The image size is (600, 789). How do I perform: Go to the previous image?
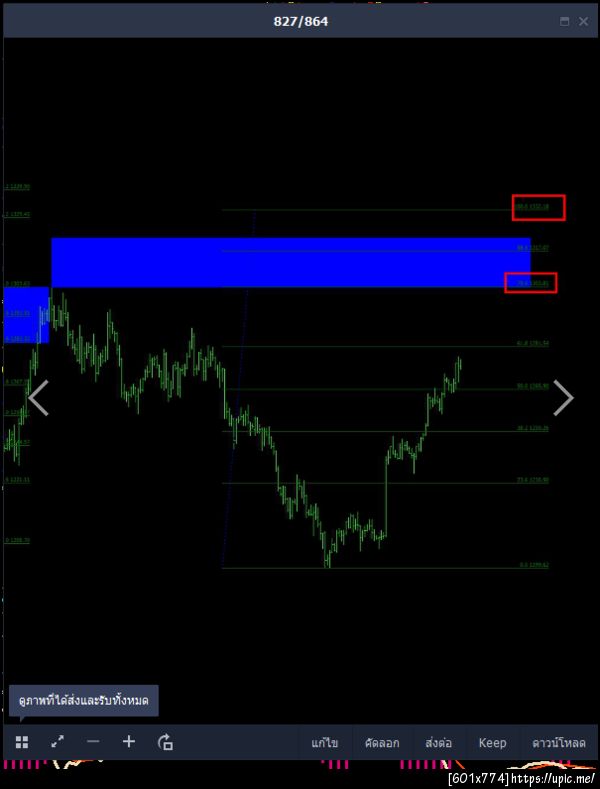[x=38, y=397]
